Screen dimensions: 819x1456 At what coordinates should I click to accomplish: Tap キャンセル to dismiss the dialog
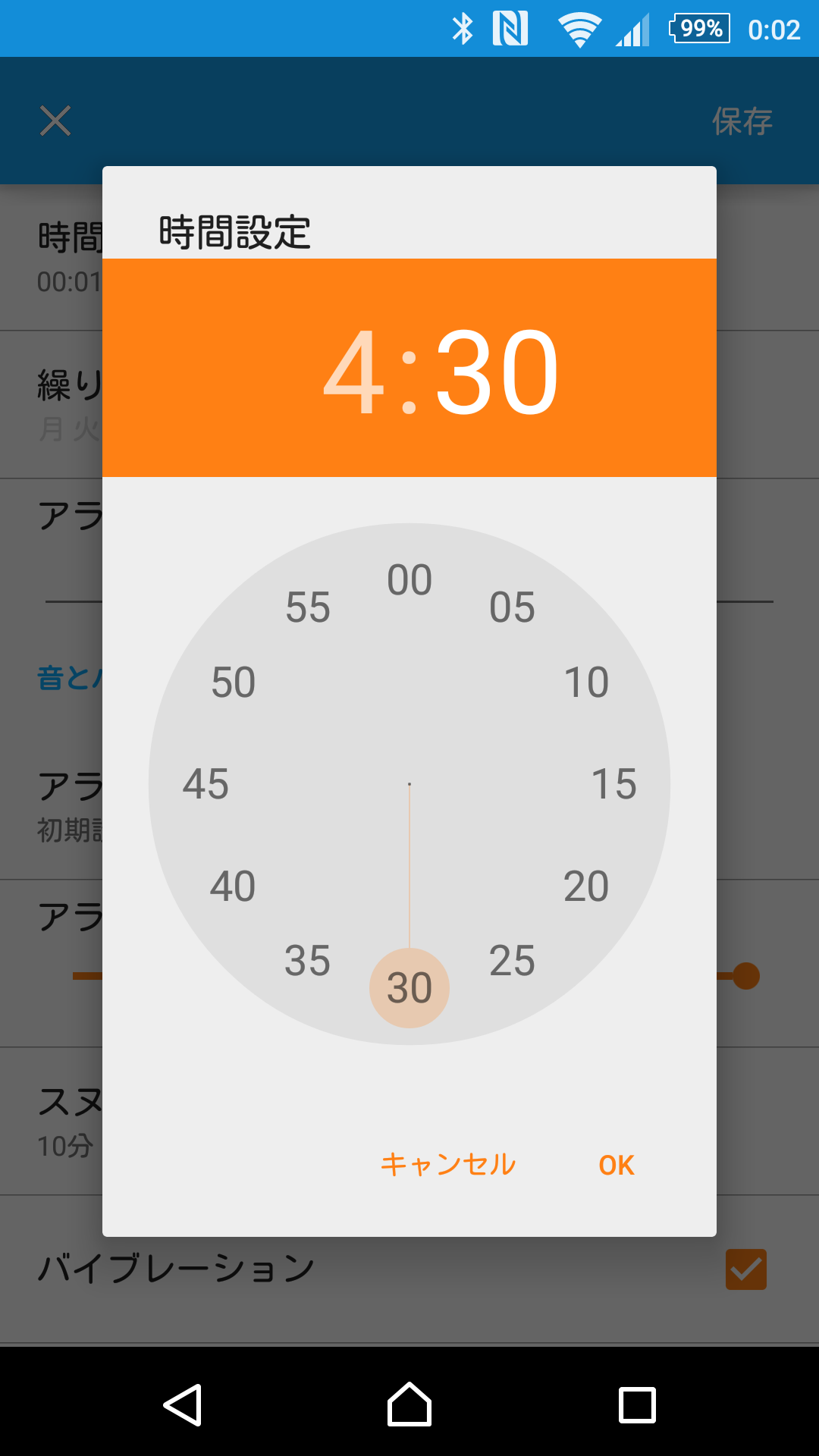pos(448,1165)
